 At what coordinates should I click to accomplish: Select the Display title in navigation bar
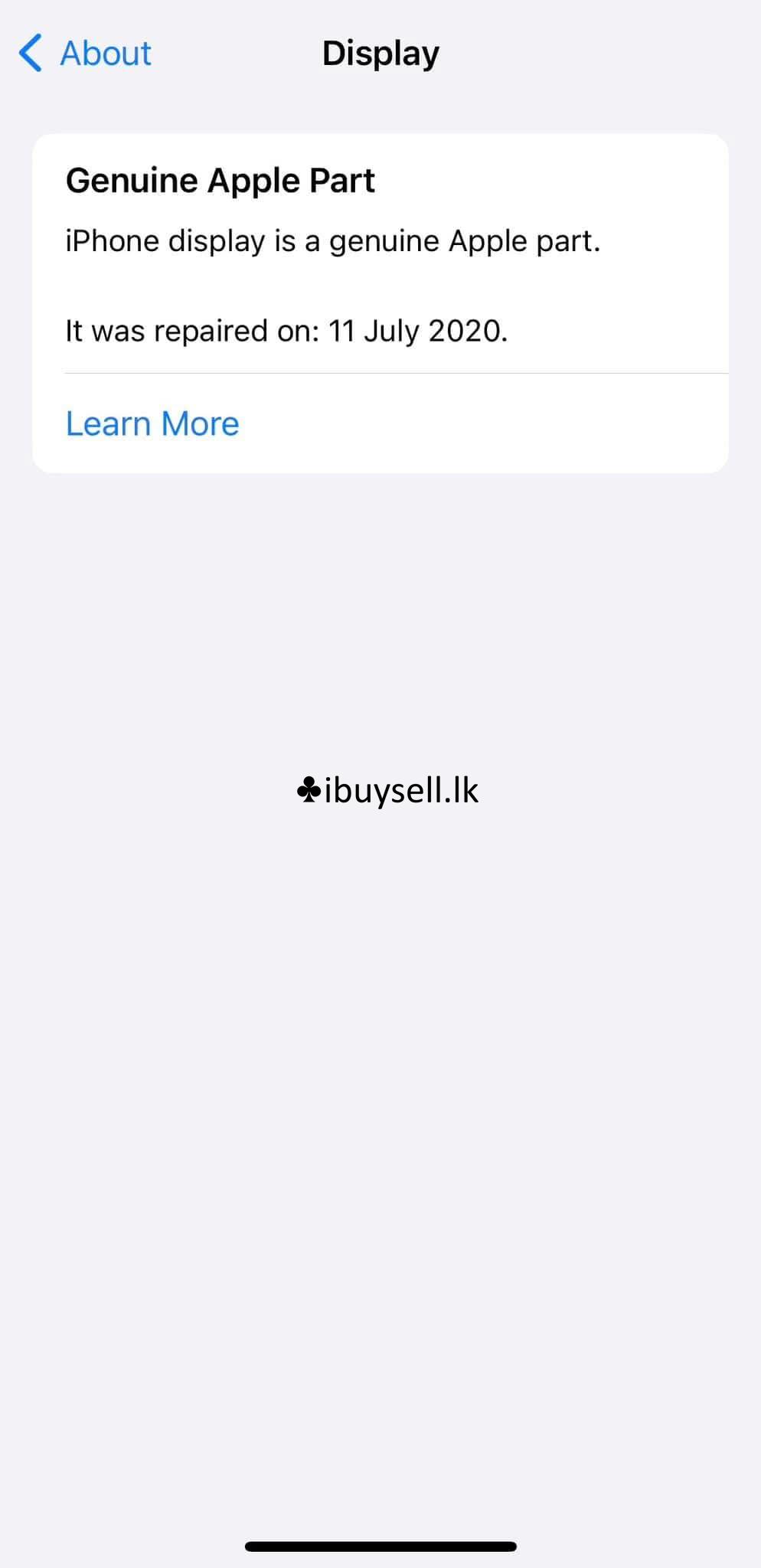click(380, 54)
